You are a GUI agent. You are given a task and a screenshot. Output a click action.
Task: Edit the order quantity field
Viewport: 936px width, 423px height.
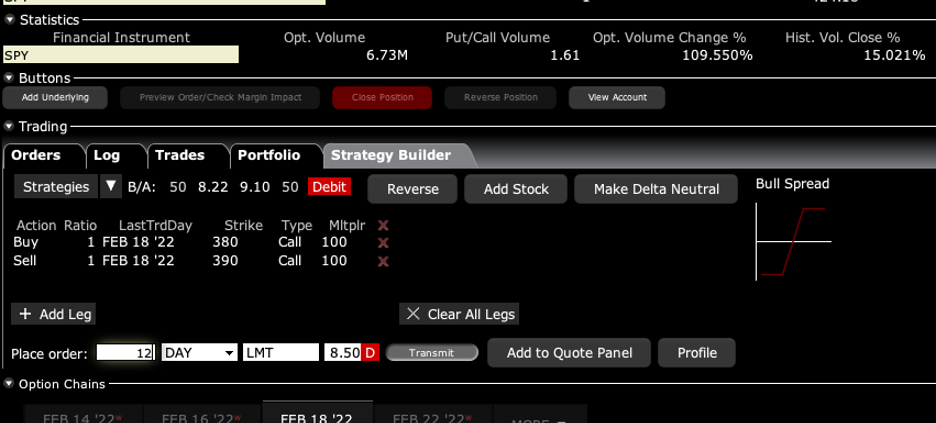pyautogui.click(x=126, y=353)
